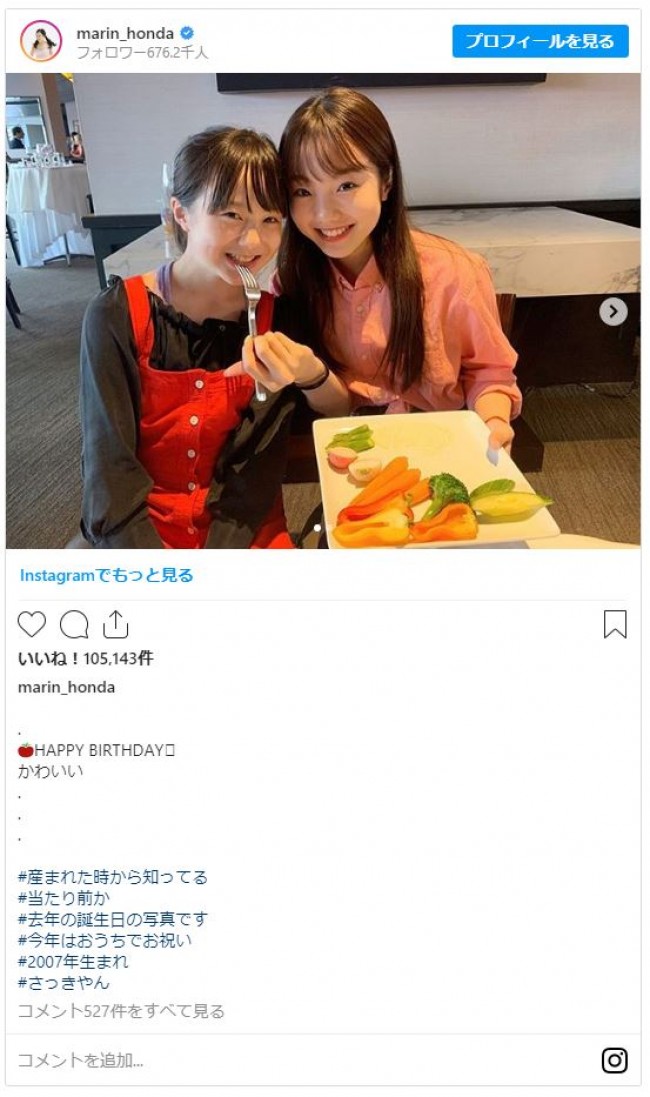Open the Instagram logo icon
The width and height of the screenshot is (650, 1097).
click(614, 1060)
